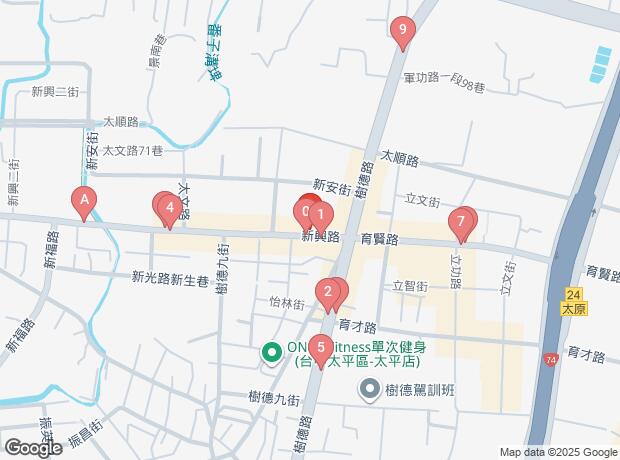Open map marker 2
Viewport: 620px width, 460px height.
tap(327, 292)
